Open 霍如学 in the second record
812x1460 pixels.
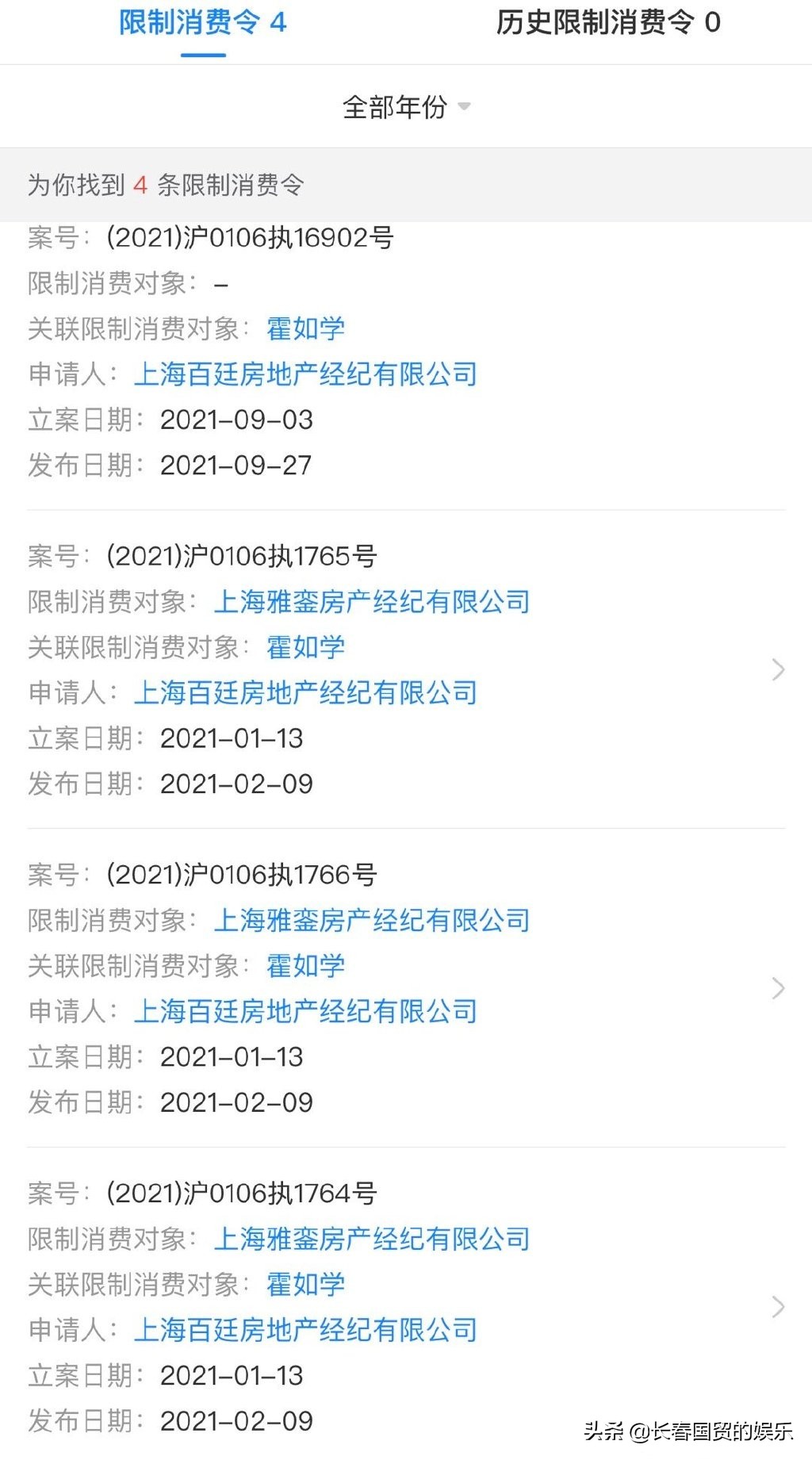pyautogui.click(x=305, y=647)
